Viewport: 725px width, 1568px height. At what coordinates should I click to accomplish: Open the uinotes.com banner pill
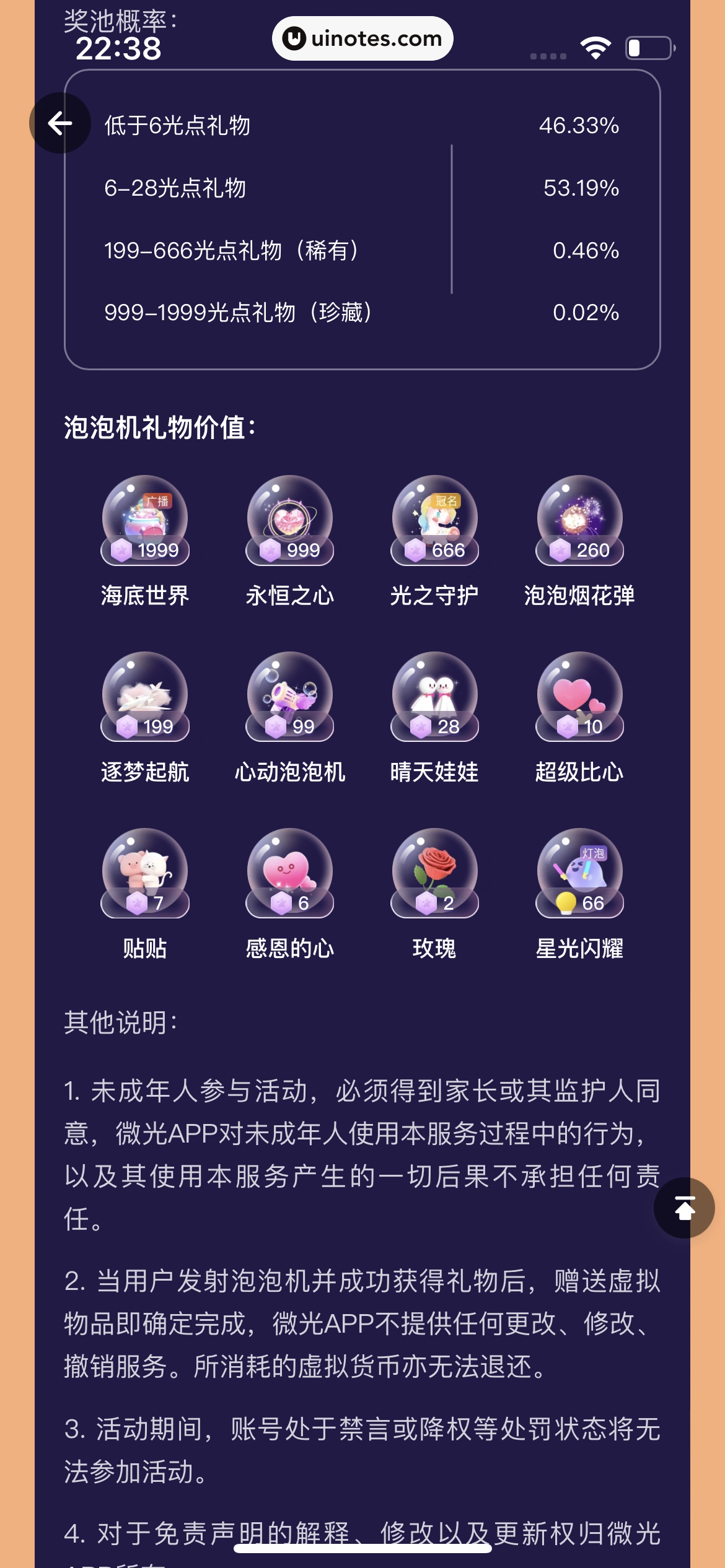[x=362, y=38]
